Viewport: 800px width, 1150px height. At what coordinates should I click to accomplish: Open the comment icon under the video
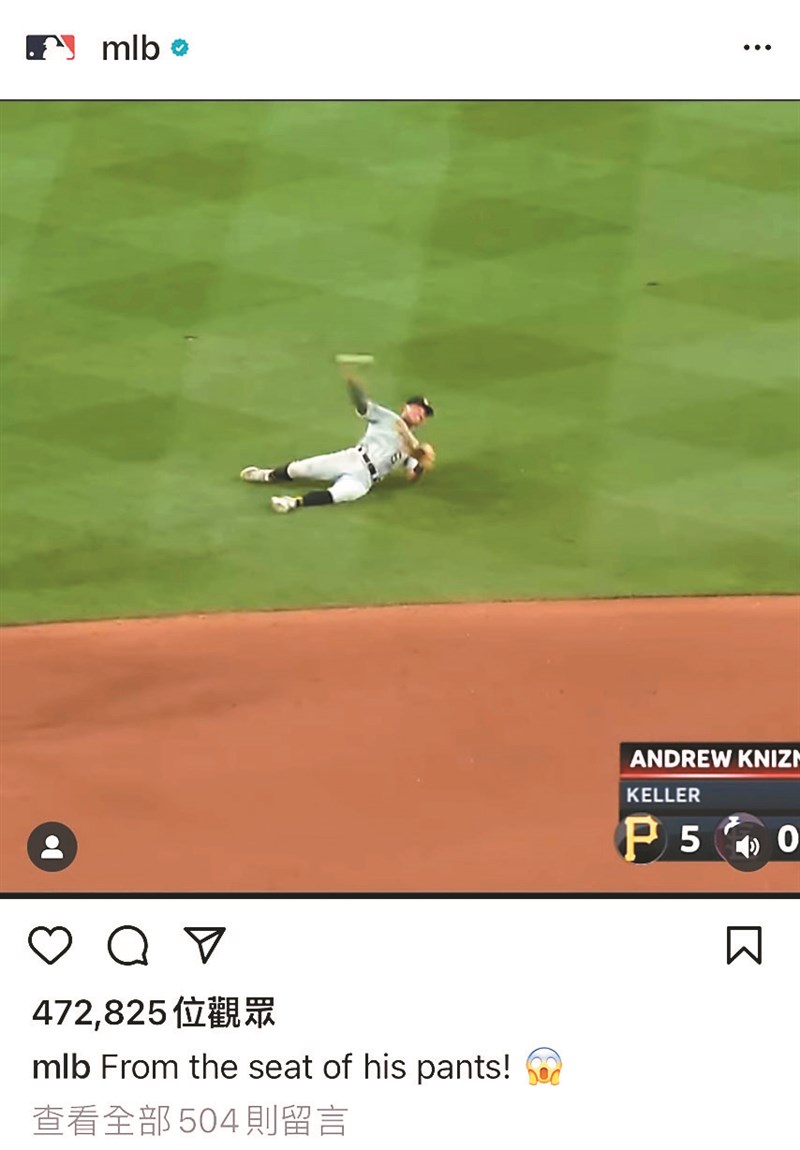click(128, 945)
